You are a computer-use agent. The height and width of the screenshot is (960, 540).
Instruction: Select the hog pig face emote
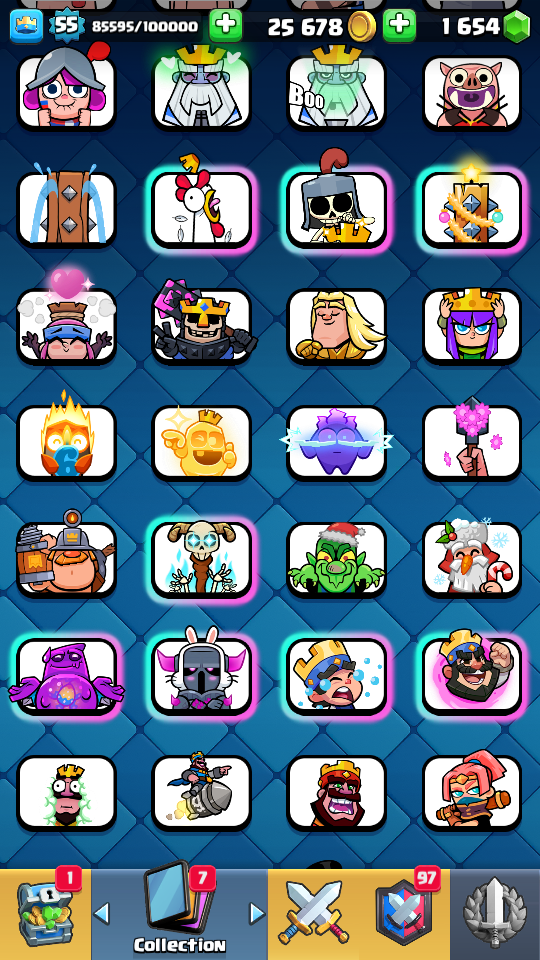[472, 93]
